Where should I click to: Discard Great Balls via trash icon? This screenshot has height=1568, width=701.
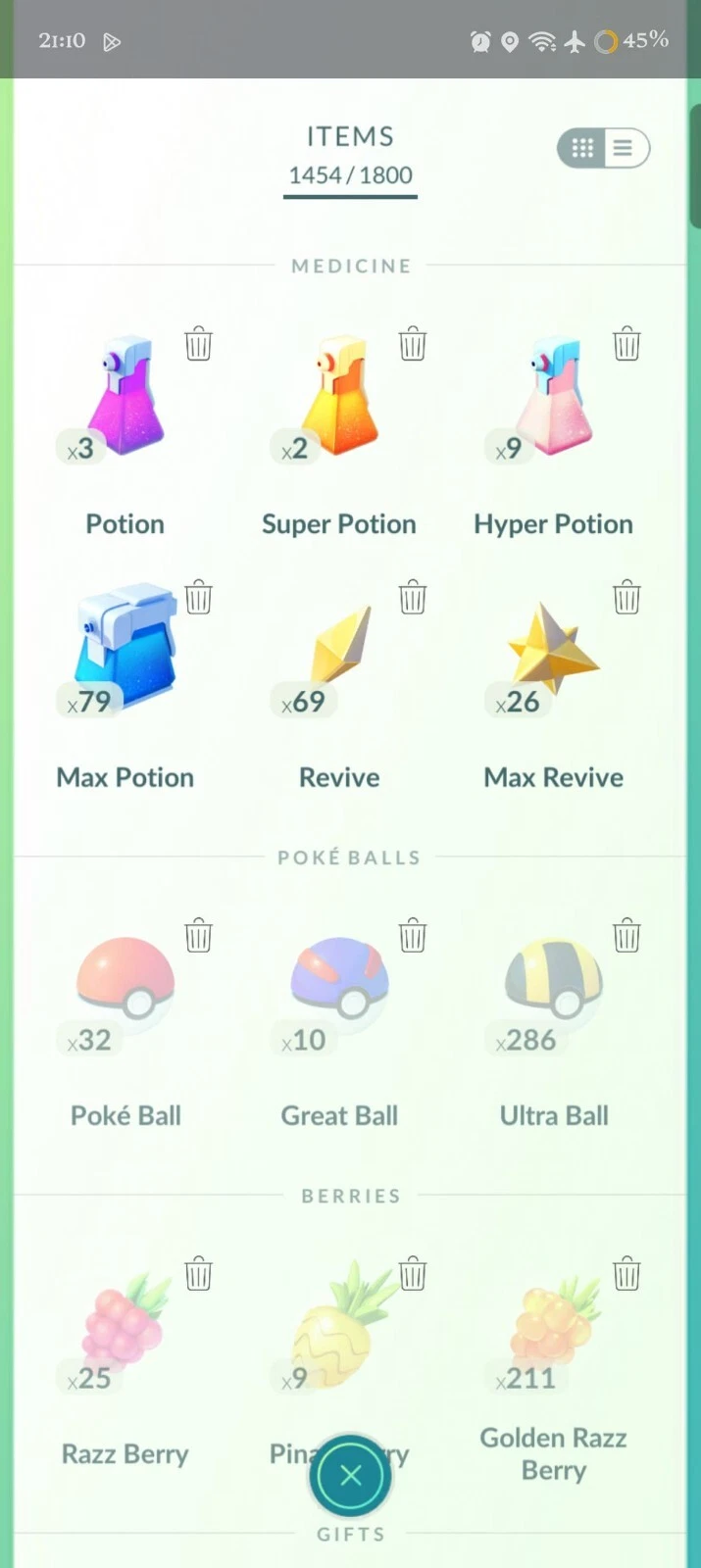point(412,936)
